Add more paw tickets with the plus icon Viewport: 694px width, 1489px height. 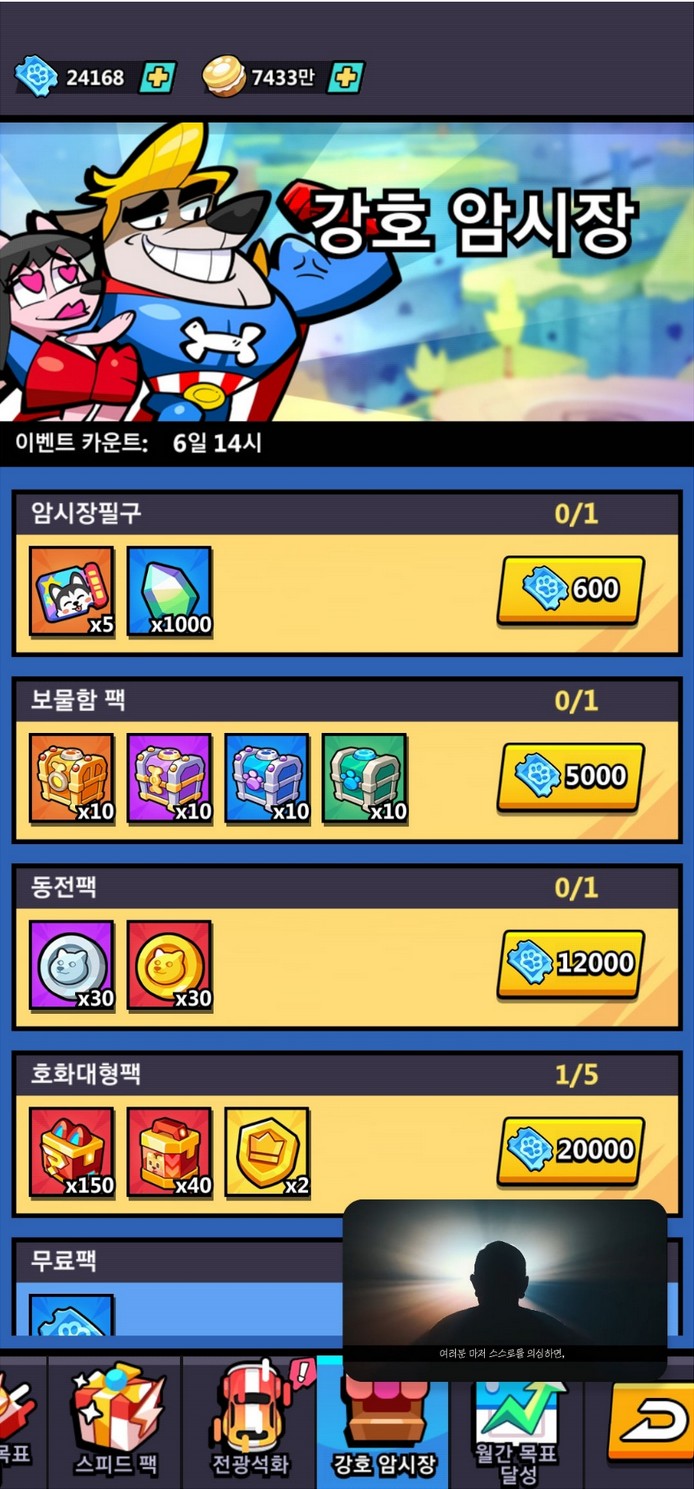158,77
